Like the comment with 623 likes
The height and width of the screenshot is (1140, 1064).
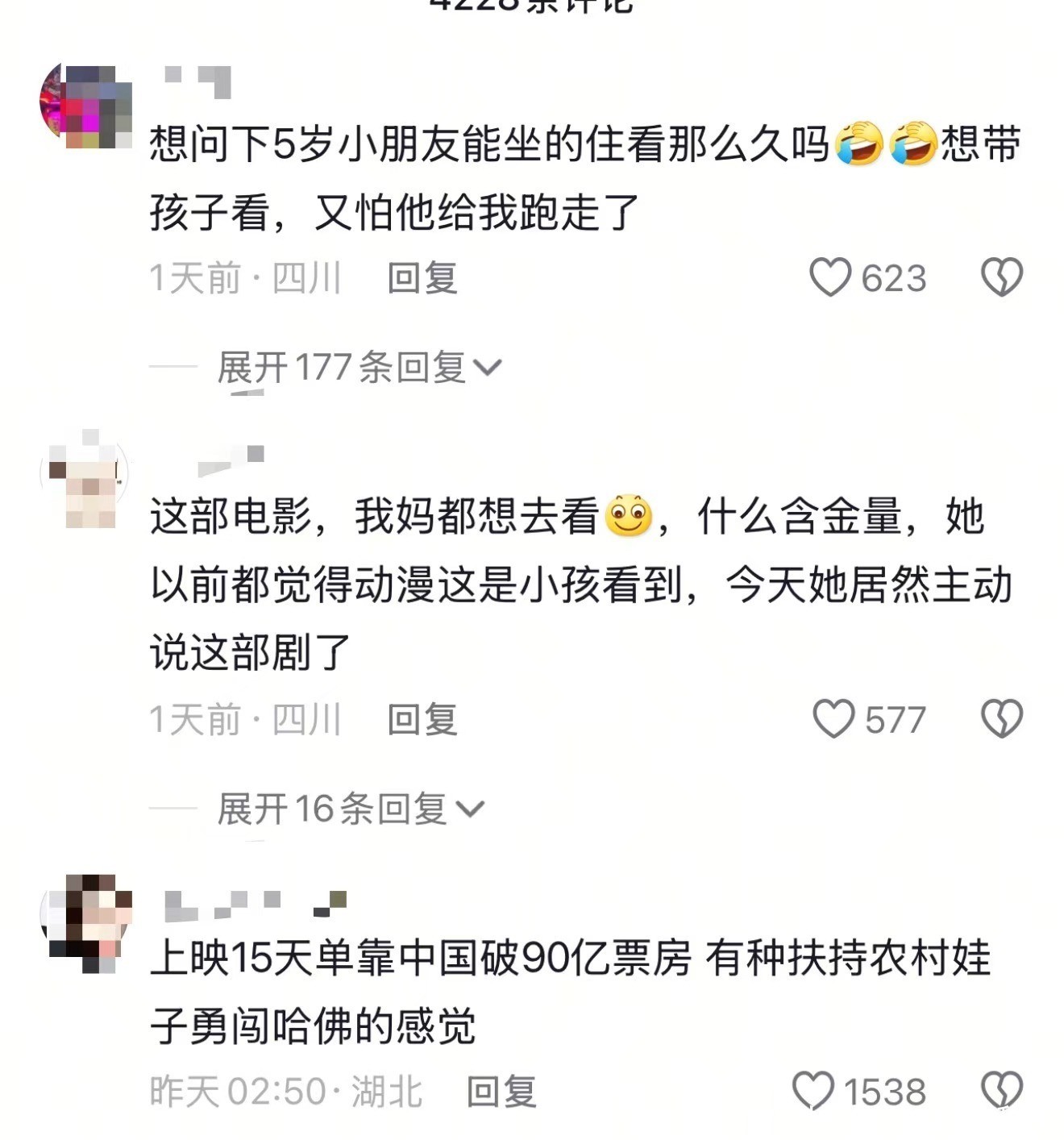coord(830,278)
